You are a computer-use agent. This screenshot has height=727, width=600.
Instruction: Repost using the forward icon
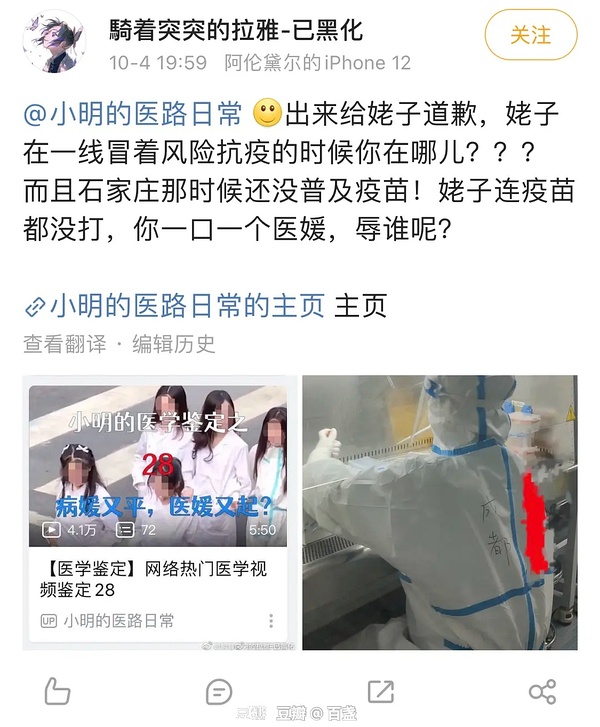381,691
